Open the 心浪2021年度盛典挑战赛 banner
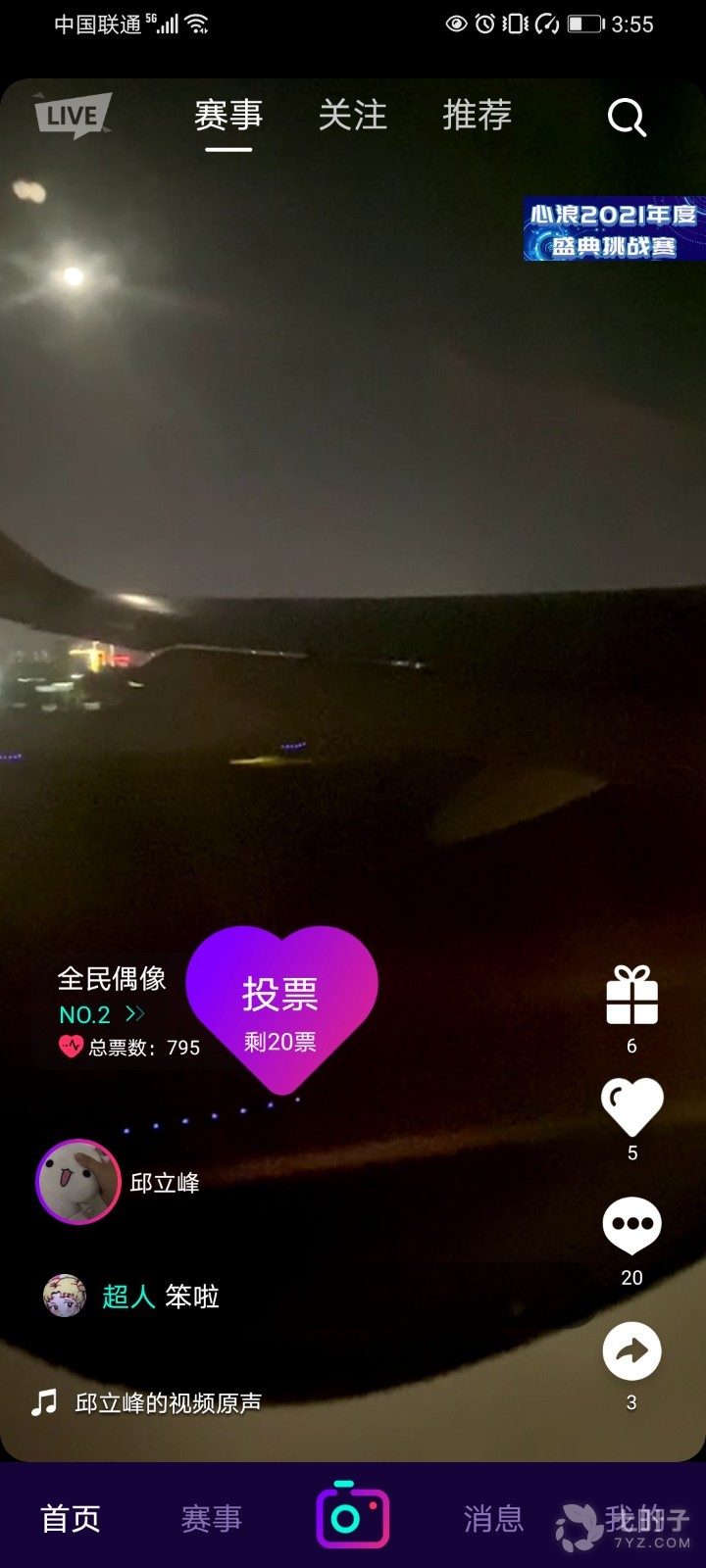Viewport: 706px width, 1568px height. click(614, 229)
